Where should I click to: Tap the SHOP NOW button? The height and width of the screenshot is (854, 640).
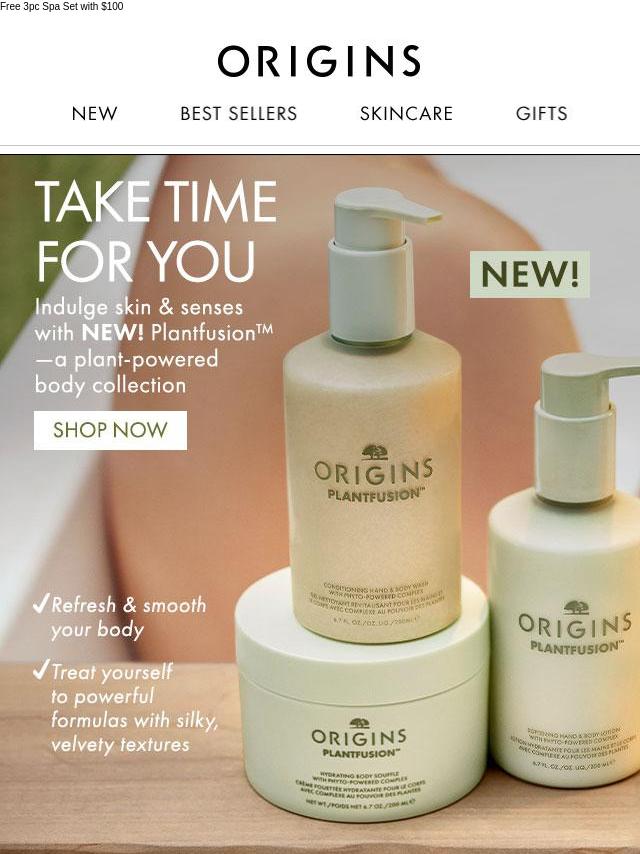click(x=110, y=430)
